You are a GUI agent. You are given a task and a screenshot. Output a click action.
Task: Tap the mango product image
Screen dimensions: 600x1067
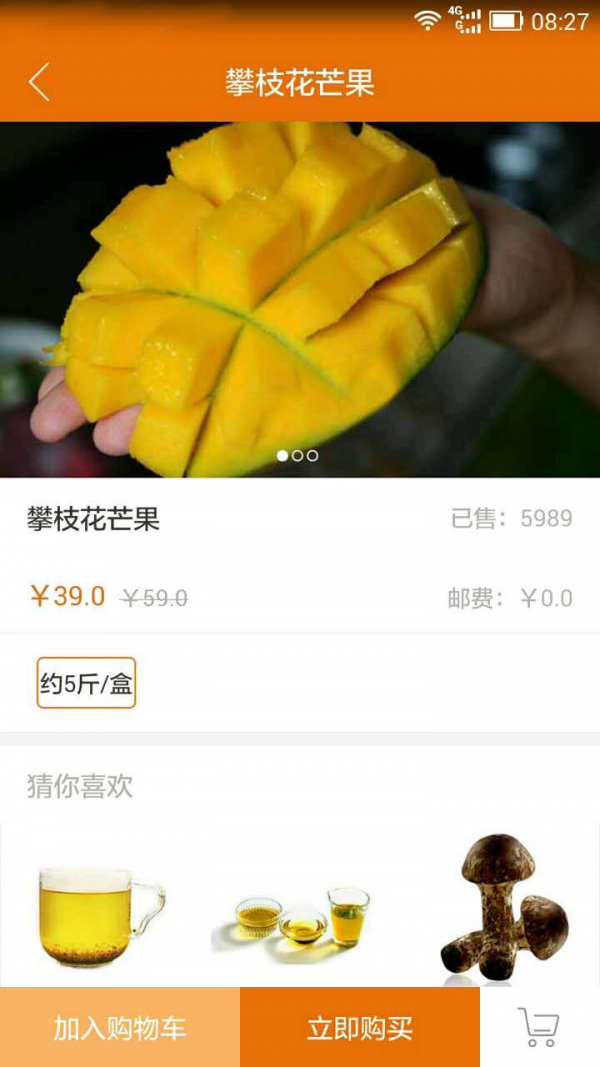(300, 300)
